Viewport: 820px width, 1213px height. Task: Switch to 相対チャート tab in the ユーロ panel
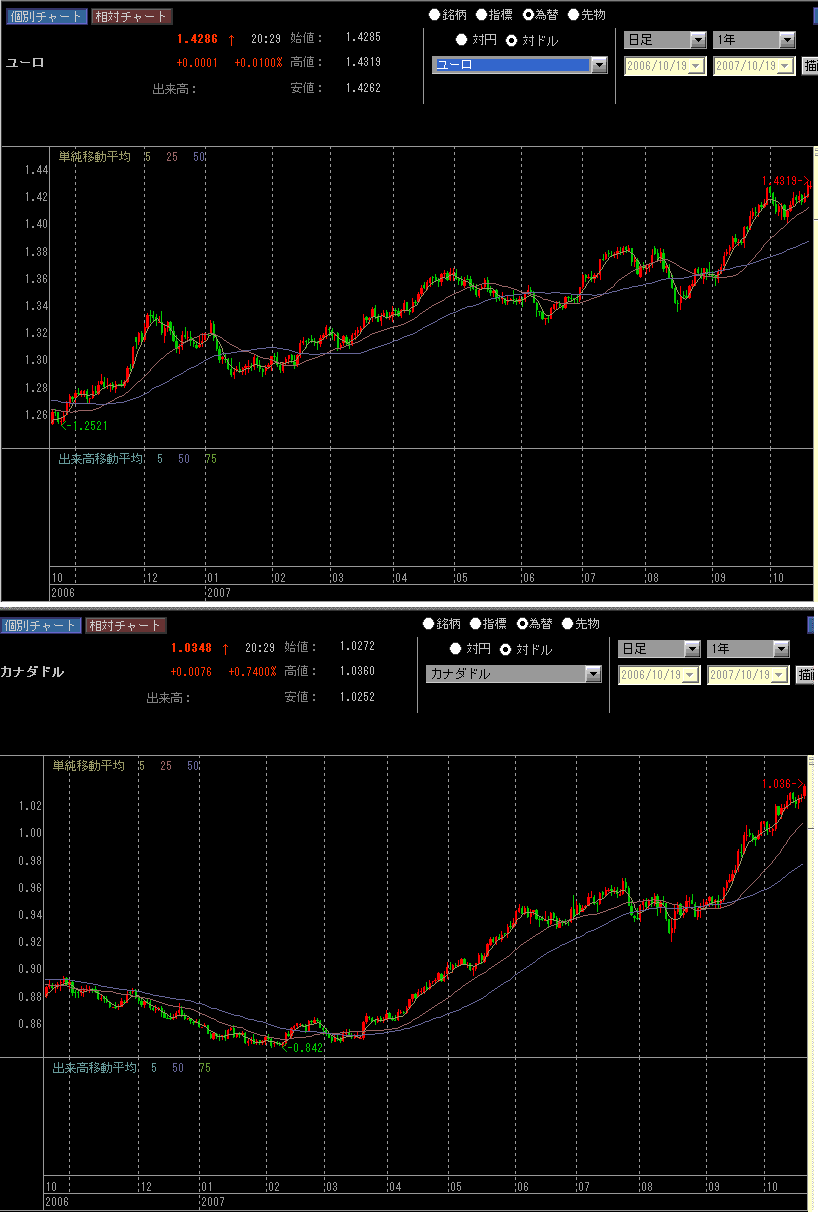coord(131,16)
